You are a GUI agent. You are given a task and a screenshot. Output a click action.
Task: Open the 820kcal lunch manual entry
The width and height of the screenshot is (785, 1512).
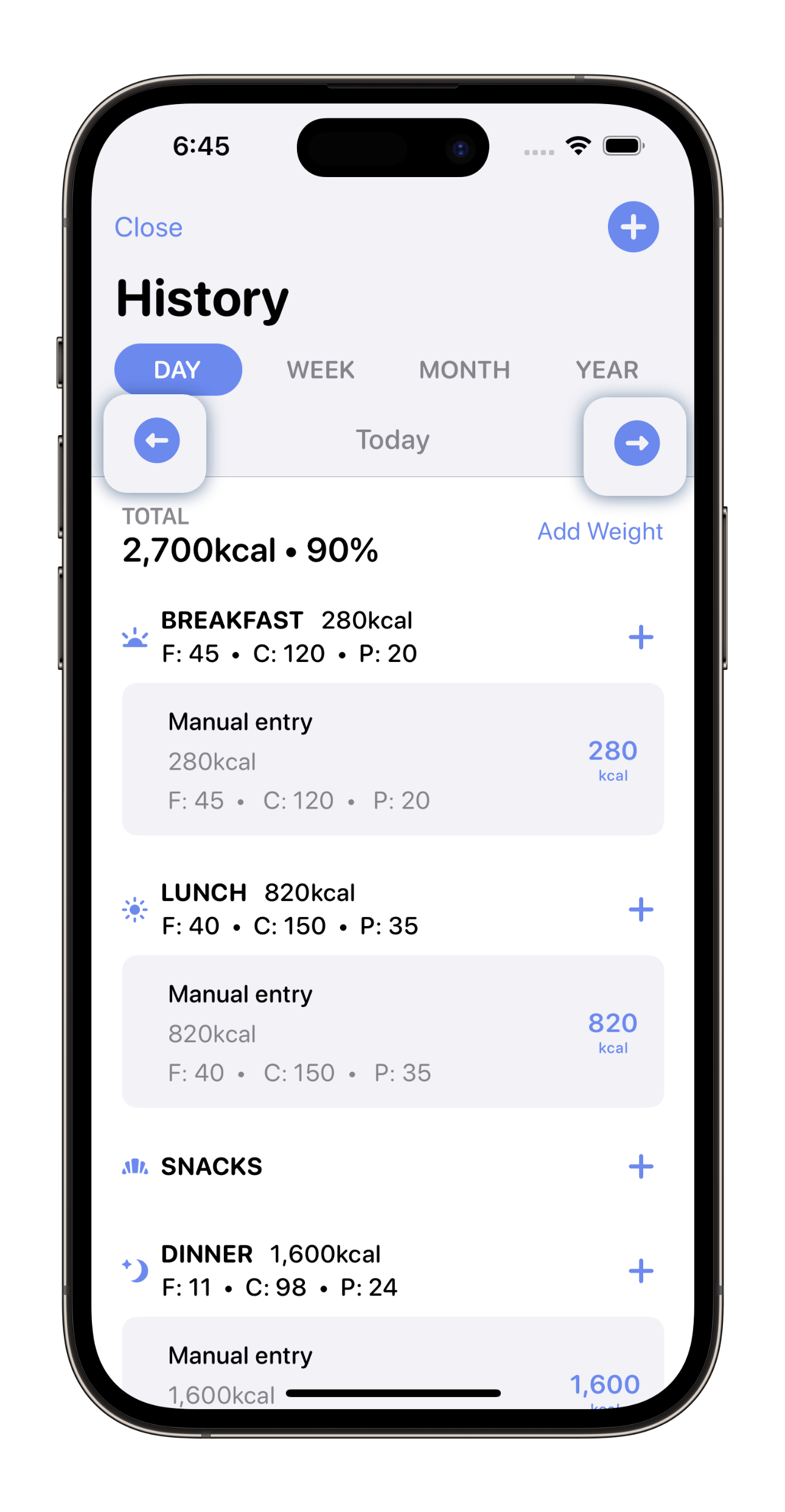click(x=392, y=1031)
